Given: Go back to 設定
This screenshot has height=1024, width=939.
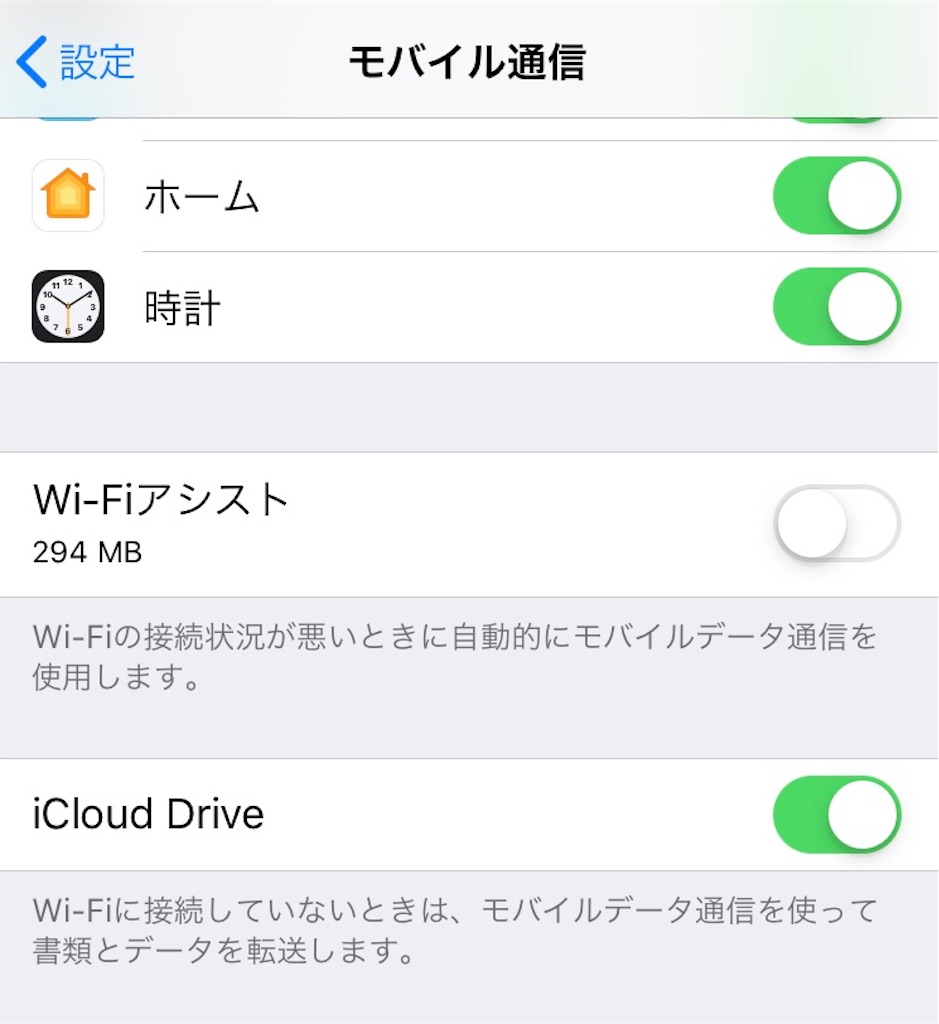Looking at the screenshot, I should click(76, 62).
